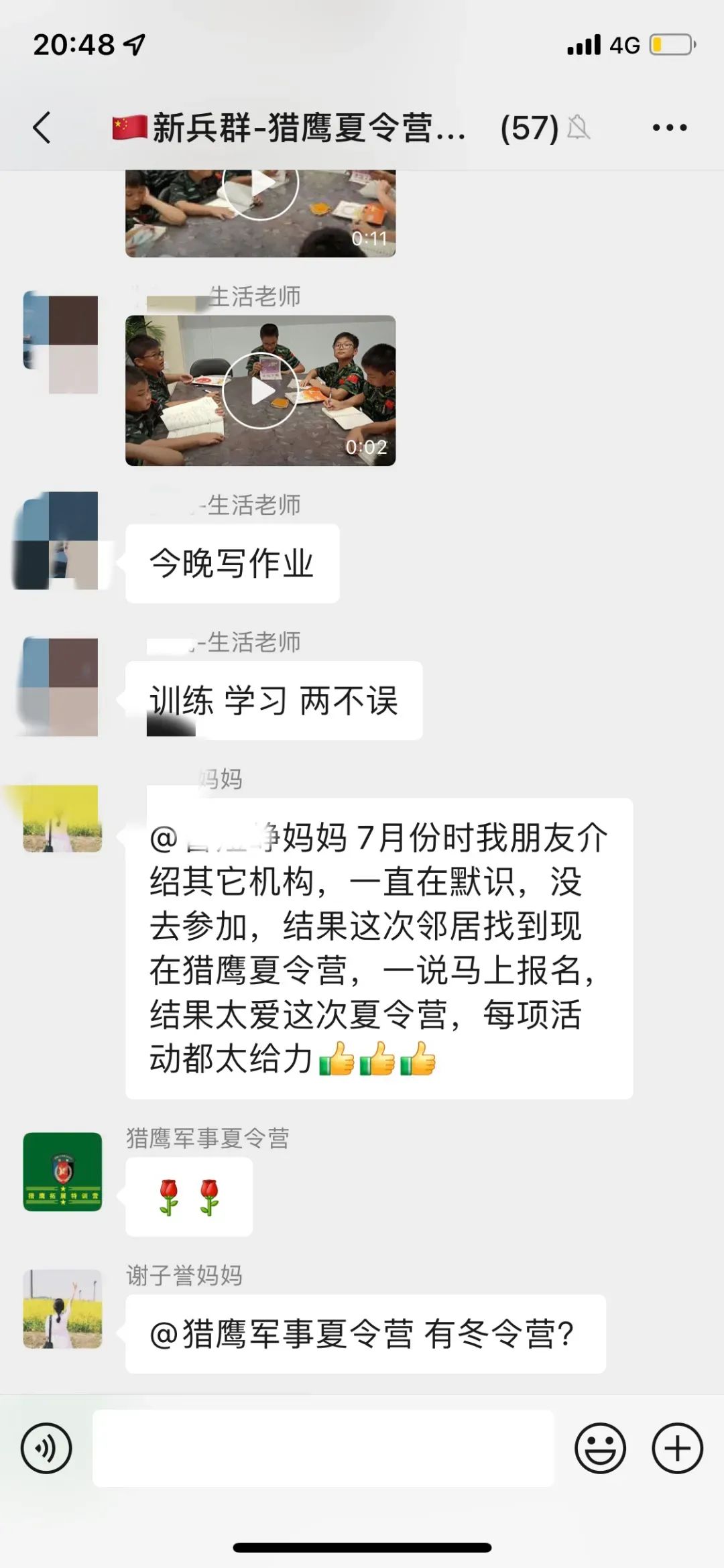Open avatar beside 训练 学习 两不误 message
This screenshot has height=1568, width=724.
60,686
